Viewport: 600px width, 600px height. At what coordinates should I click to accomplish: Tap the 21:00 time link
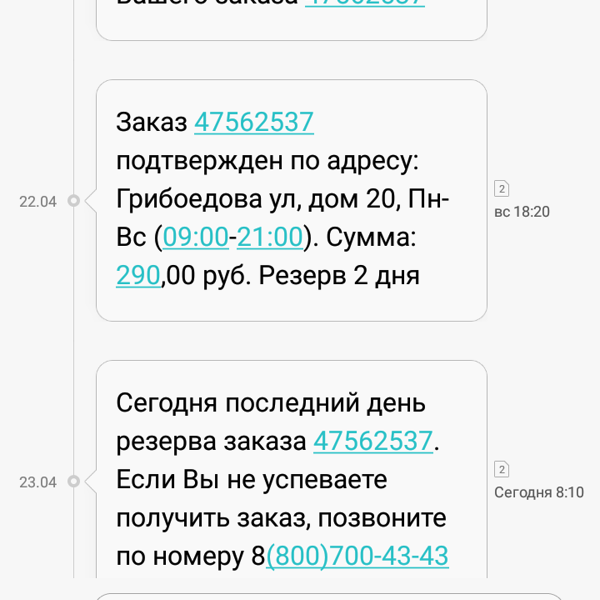(269, 237)
